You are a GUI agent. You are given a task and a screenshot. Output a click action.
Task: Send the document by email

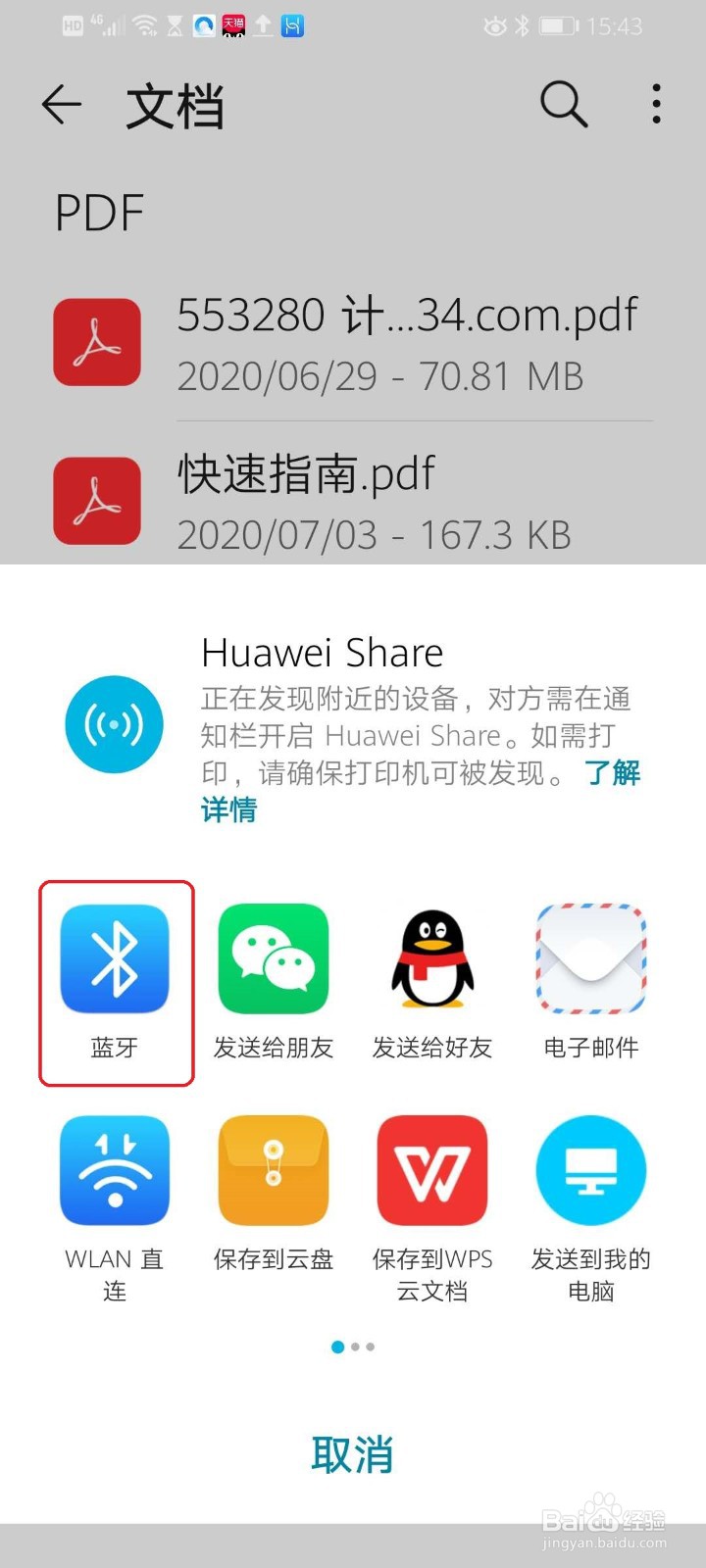pyautogui.click(x=589, y=960)
